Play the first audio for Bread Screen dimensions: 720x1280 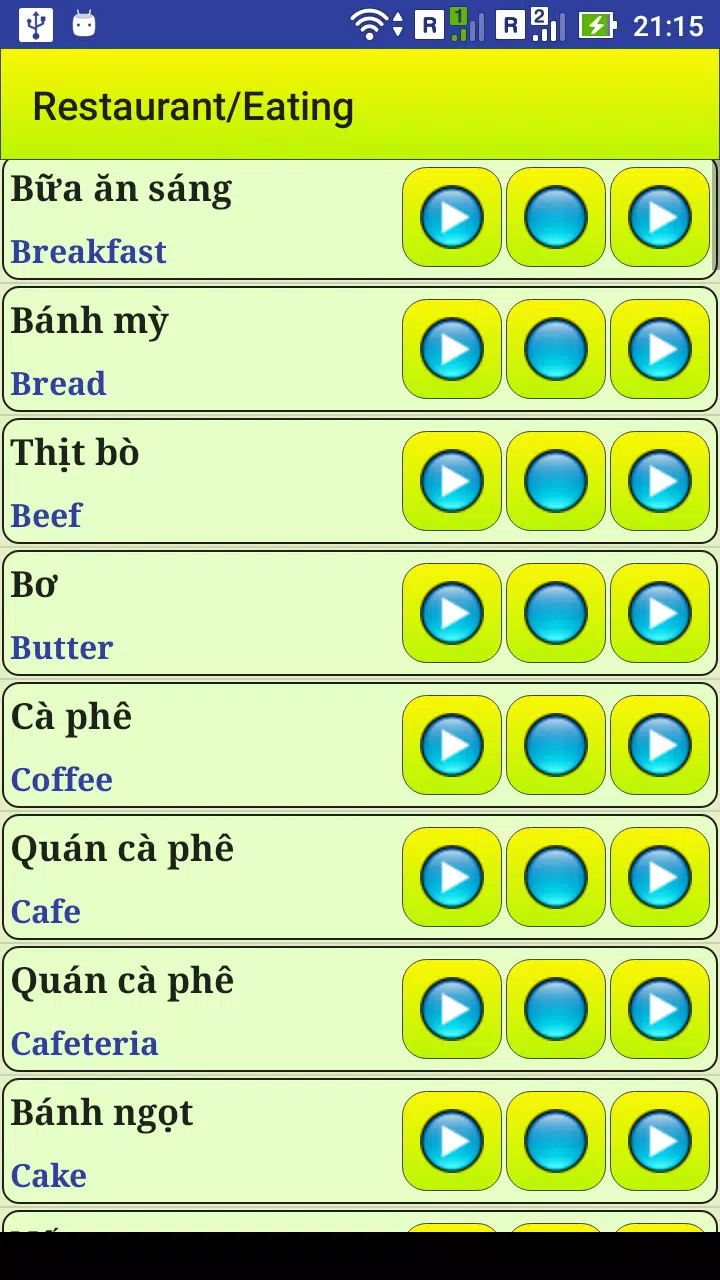[x=452, y=349]
